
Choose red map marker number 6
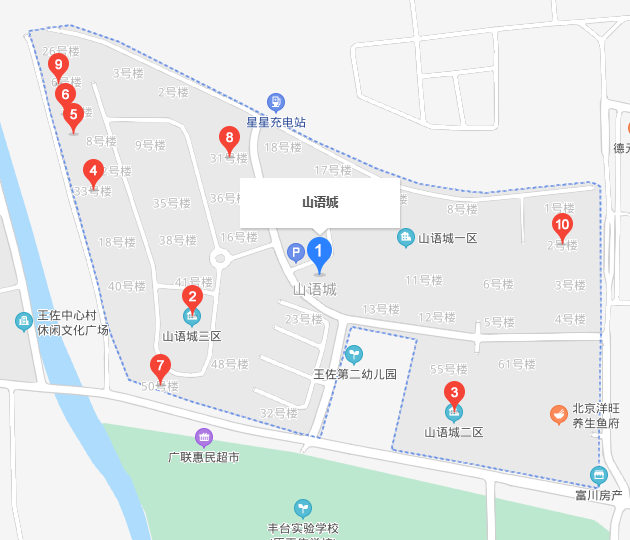point(65,96)
